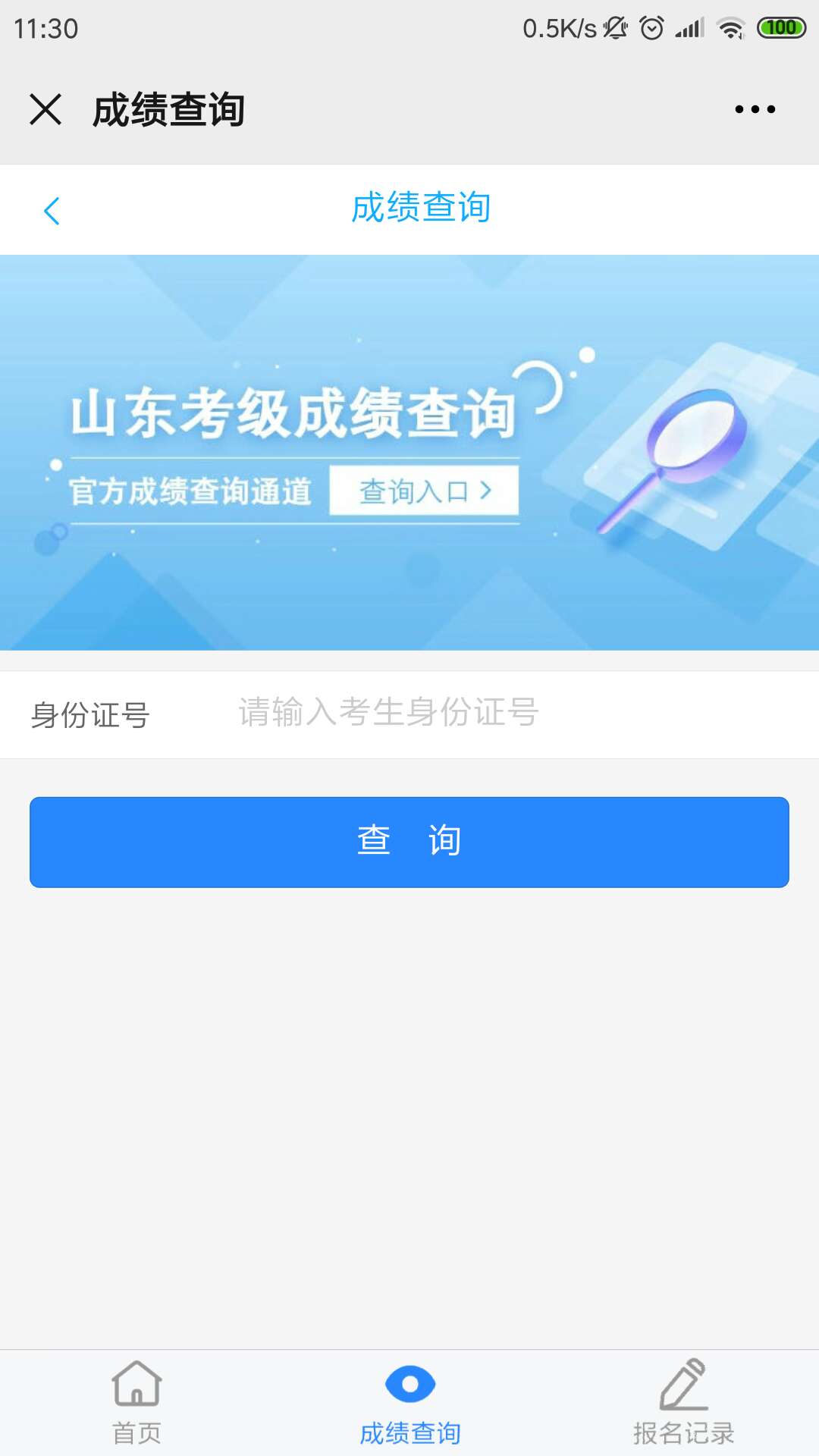819x1456 pixels.
Task: Click the X close icon at top left
Action: point(45,109)
